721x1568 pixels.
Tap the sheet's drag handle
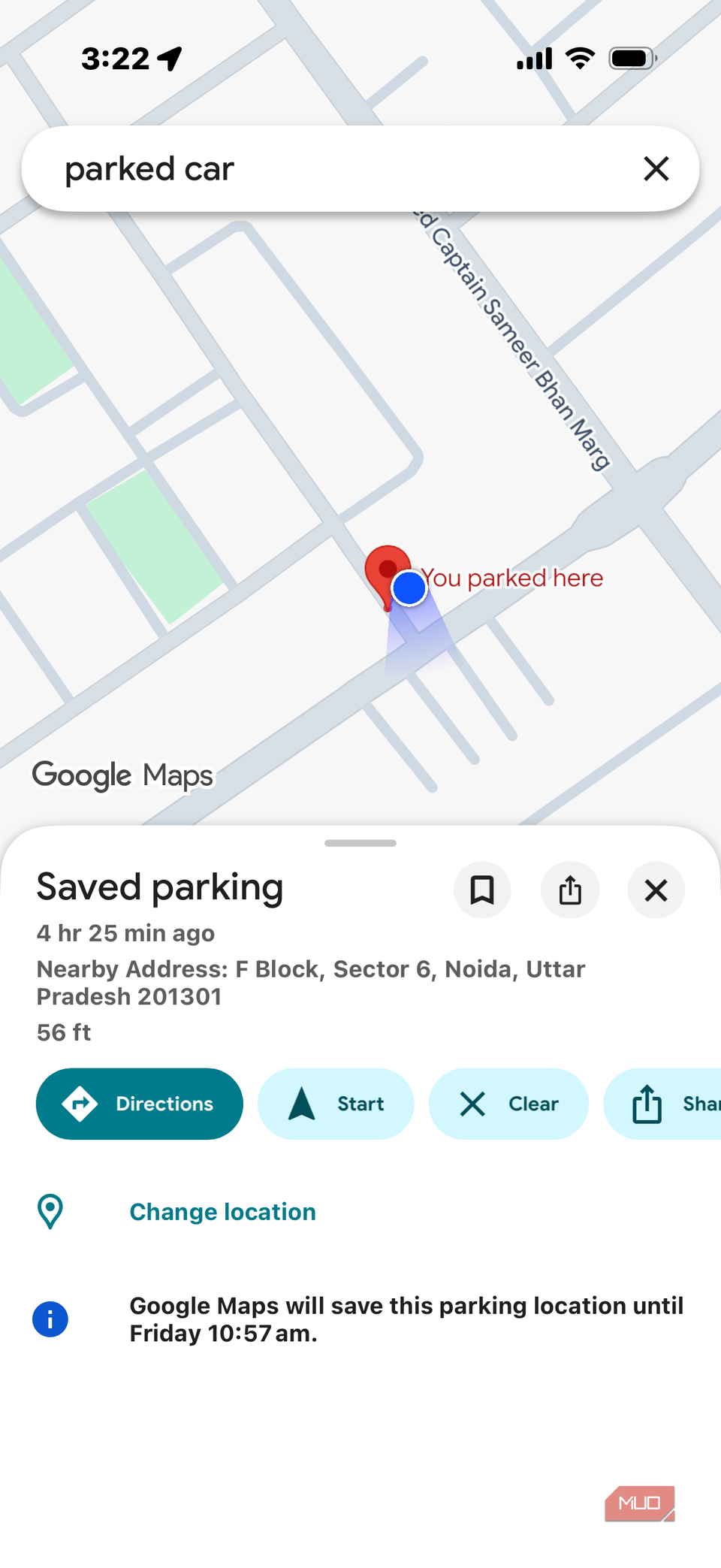point(360,843)
